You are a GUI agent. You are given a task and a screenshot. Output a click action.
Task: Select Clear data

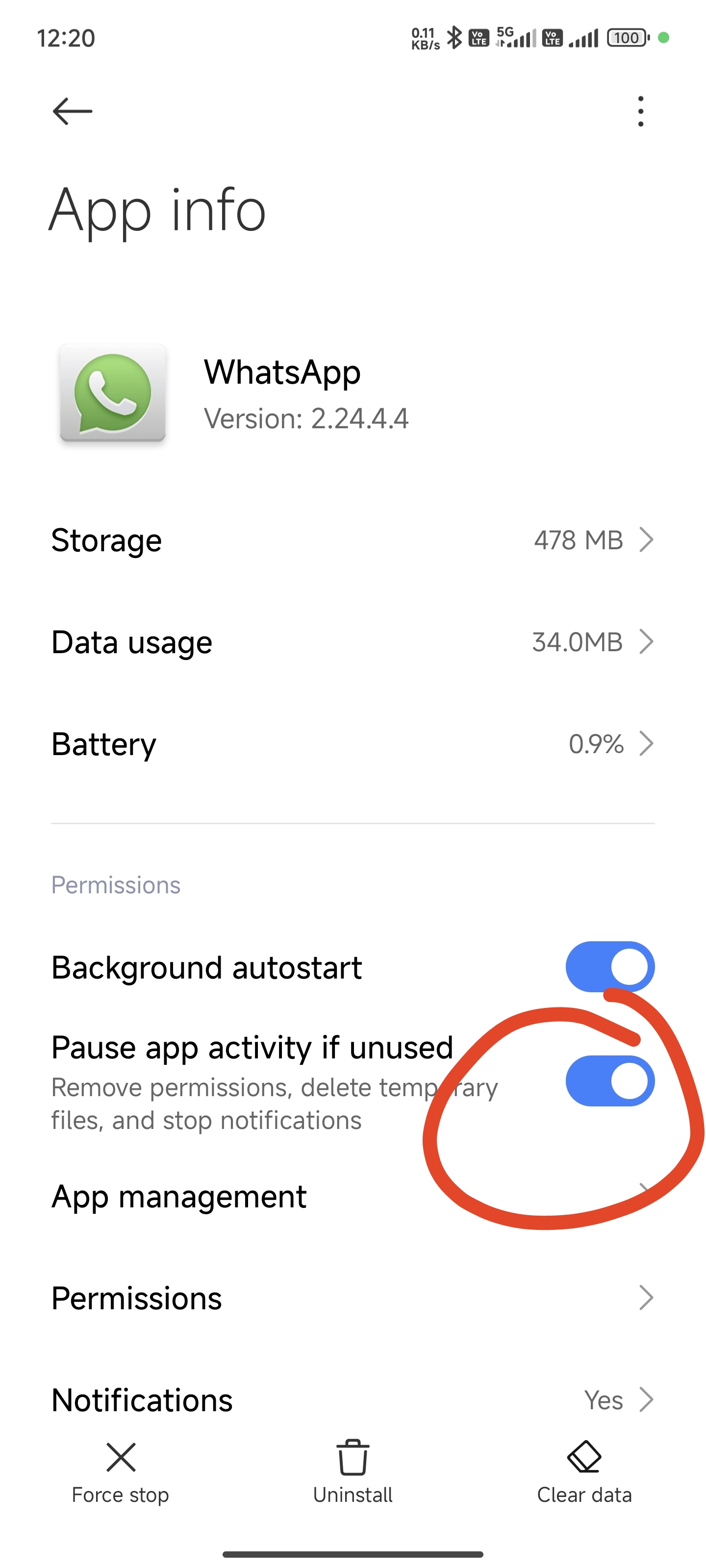tap(584, 1473)
